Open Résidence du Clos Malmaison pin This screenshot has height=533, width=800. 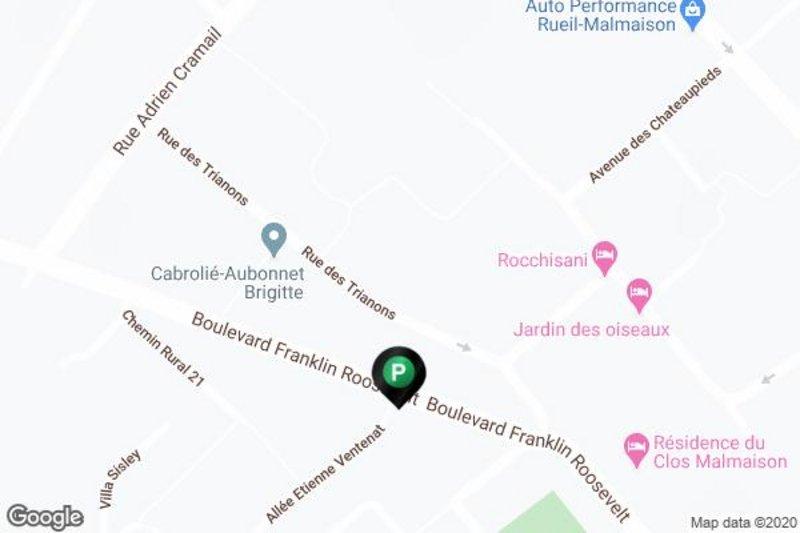(x=635, y=448)
